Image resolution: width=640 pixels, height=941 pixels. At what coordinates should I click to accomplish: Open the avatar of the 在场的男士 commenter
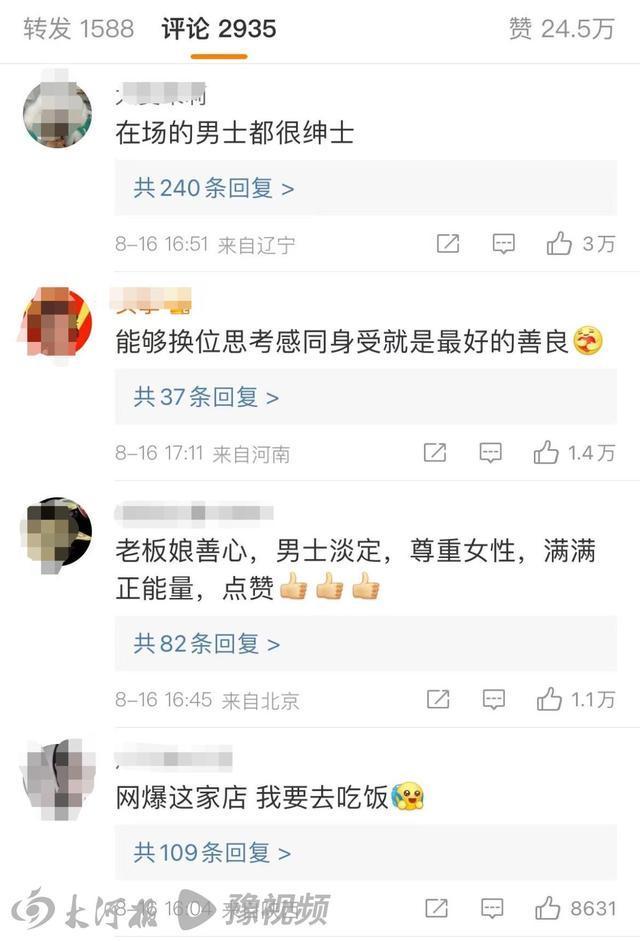pos(57,113)
